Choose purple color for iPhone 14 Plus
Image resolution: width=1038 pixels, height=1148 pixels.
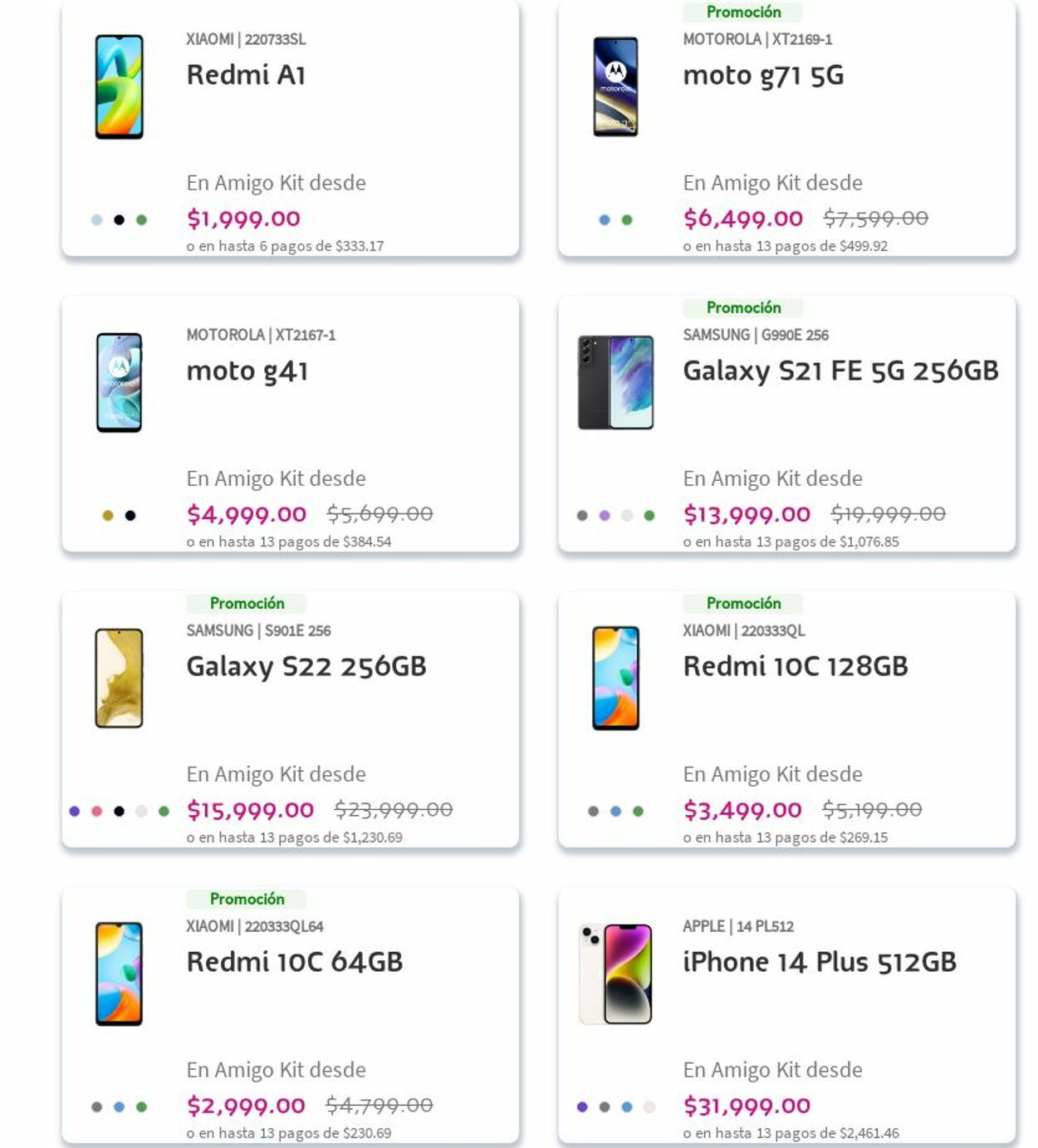pyautogui.click(x=582, y=1107)
